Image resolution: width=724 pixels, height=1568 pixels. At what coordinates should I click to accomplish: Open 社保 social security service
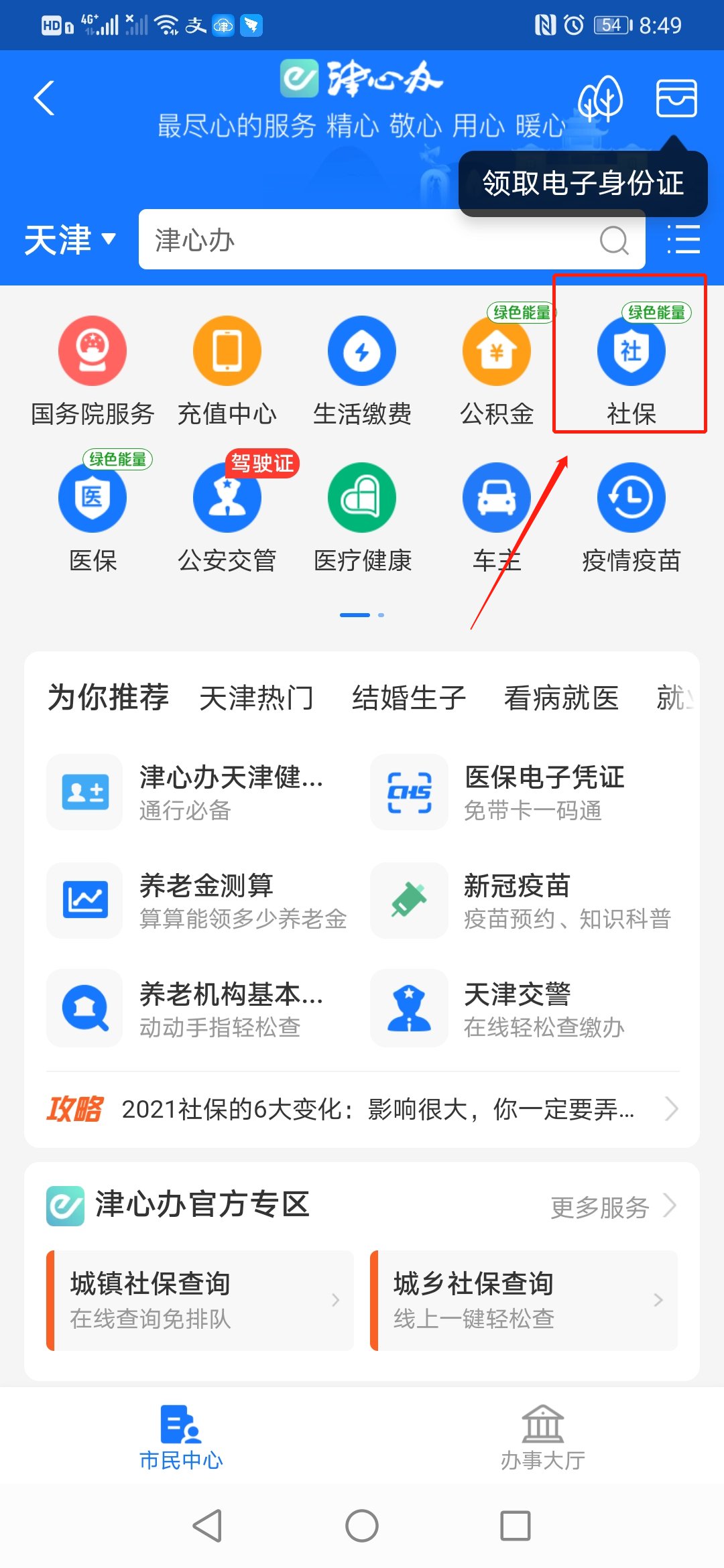coord(631,369)
